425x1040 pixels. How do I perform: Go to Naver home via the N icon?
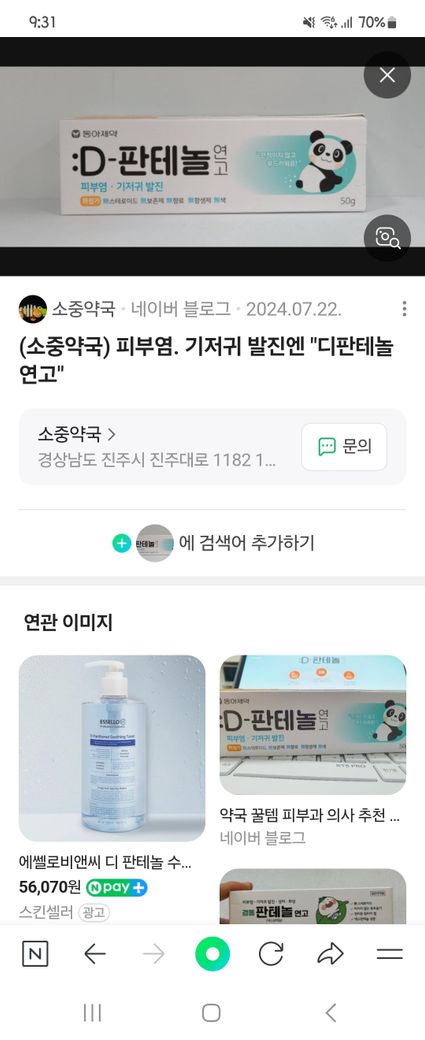point(35,954)
